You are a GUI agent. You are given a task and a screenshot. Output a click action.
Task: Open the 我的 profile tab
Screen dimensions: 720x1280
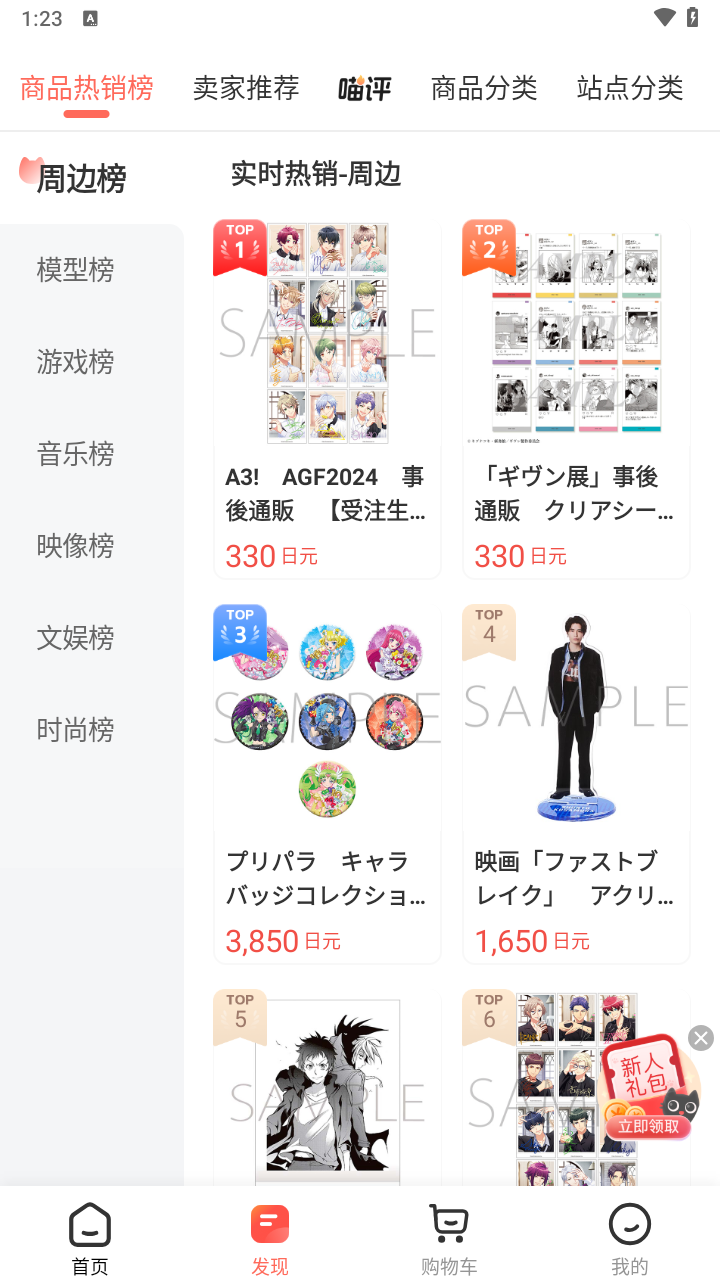tap(629, 1240)
